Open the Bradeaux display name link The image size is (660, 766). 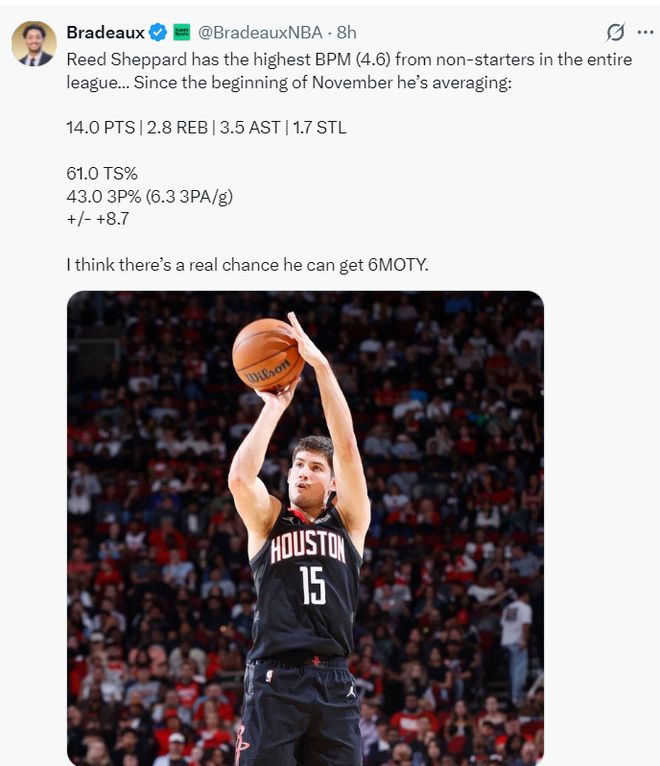pyautogui.click(x=105, y=33)
